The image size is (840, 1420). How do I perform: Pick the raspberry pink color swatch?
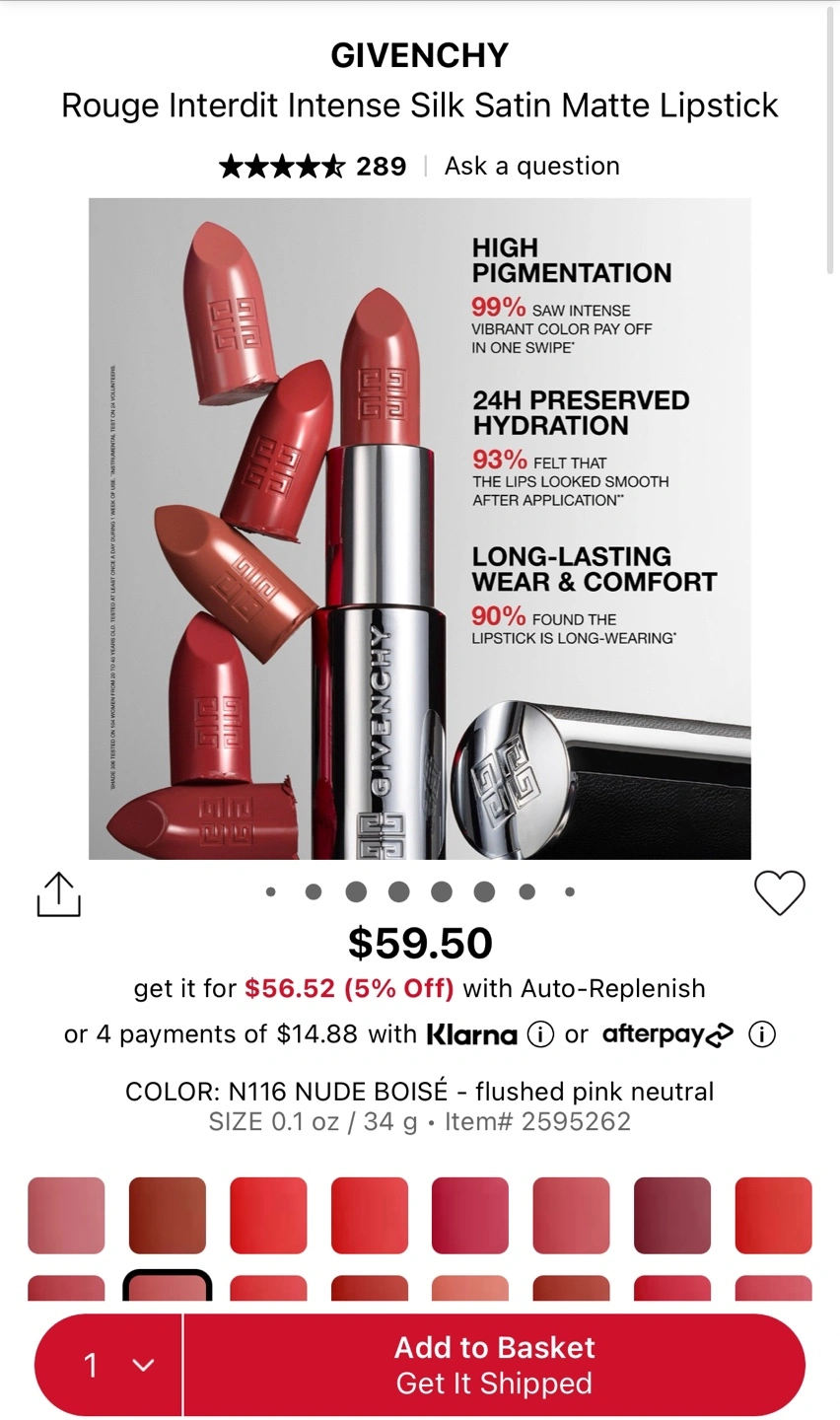coord(470,1215)
